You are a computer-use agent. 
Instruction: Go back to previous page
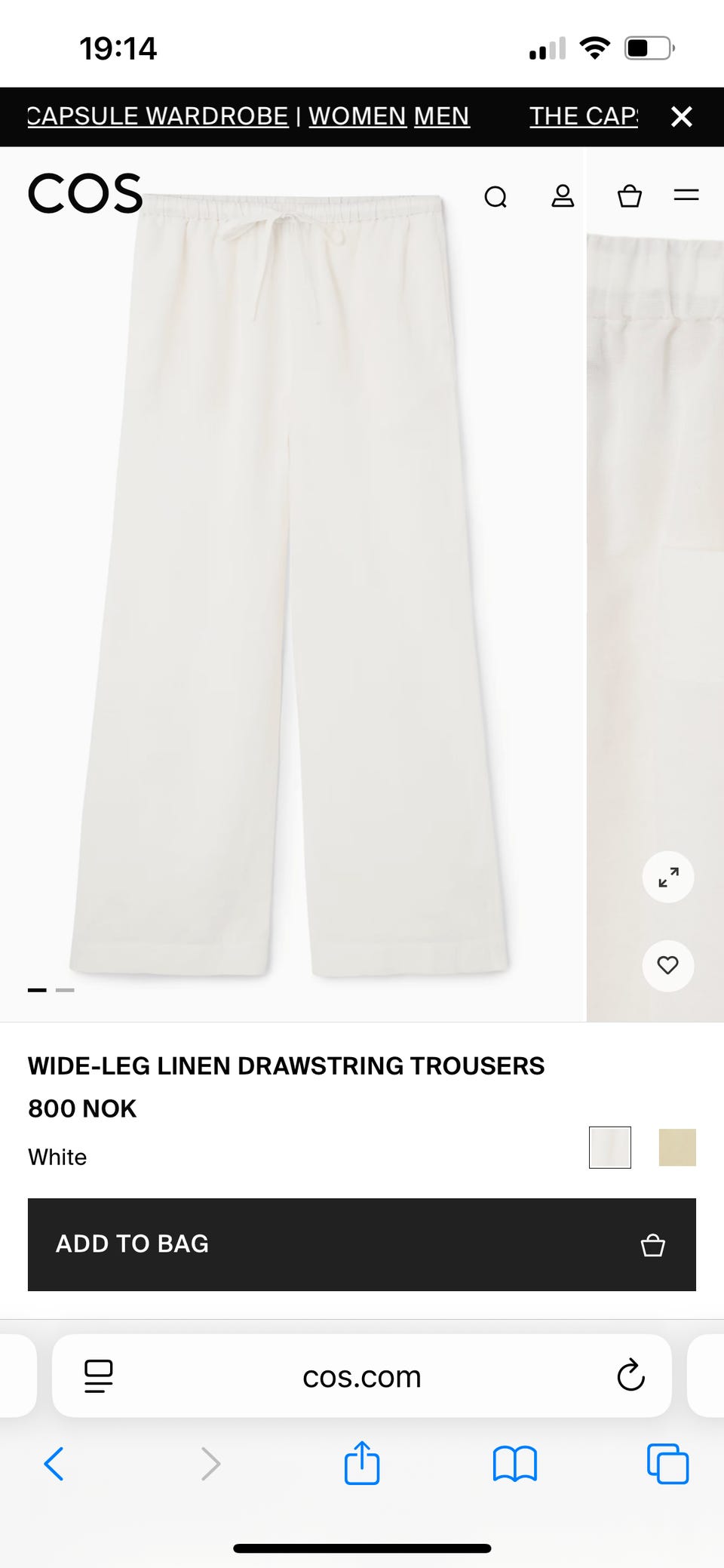tap(54, 1464)
